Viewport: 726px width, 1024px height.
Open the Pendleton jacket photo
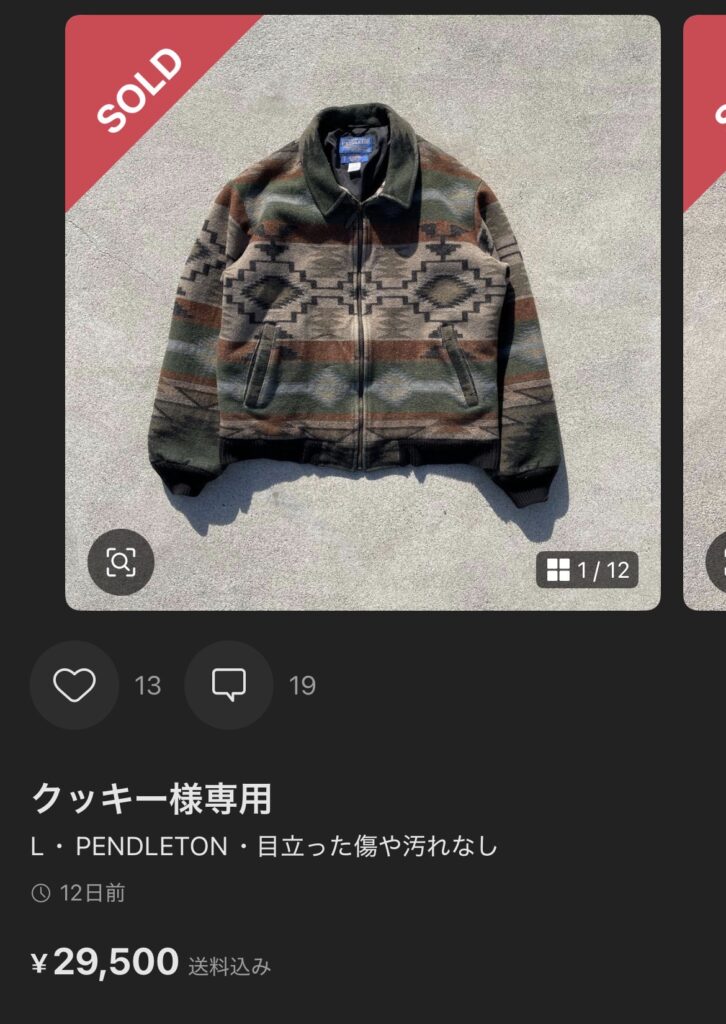click(362, 310)
